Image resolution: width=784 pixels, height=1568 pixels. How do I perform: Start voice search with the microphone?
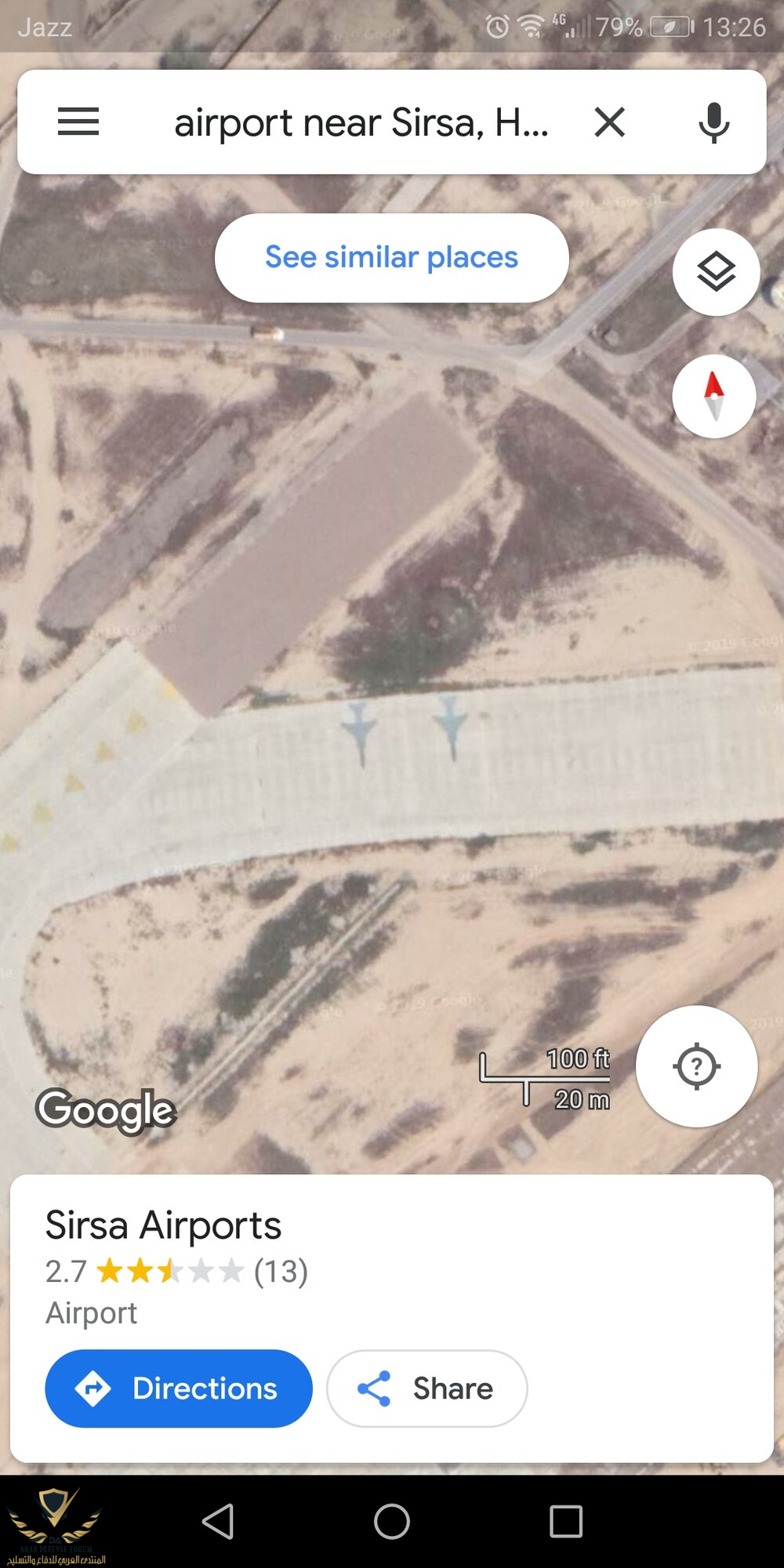click(713, 122)
